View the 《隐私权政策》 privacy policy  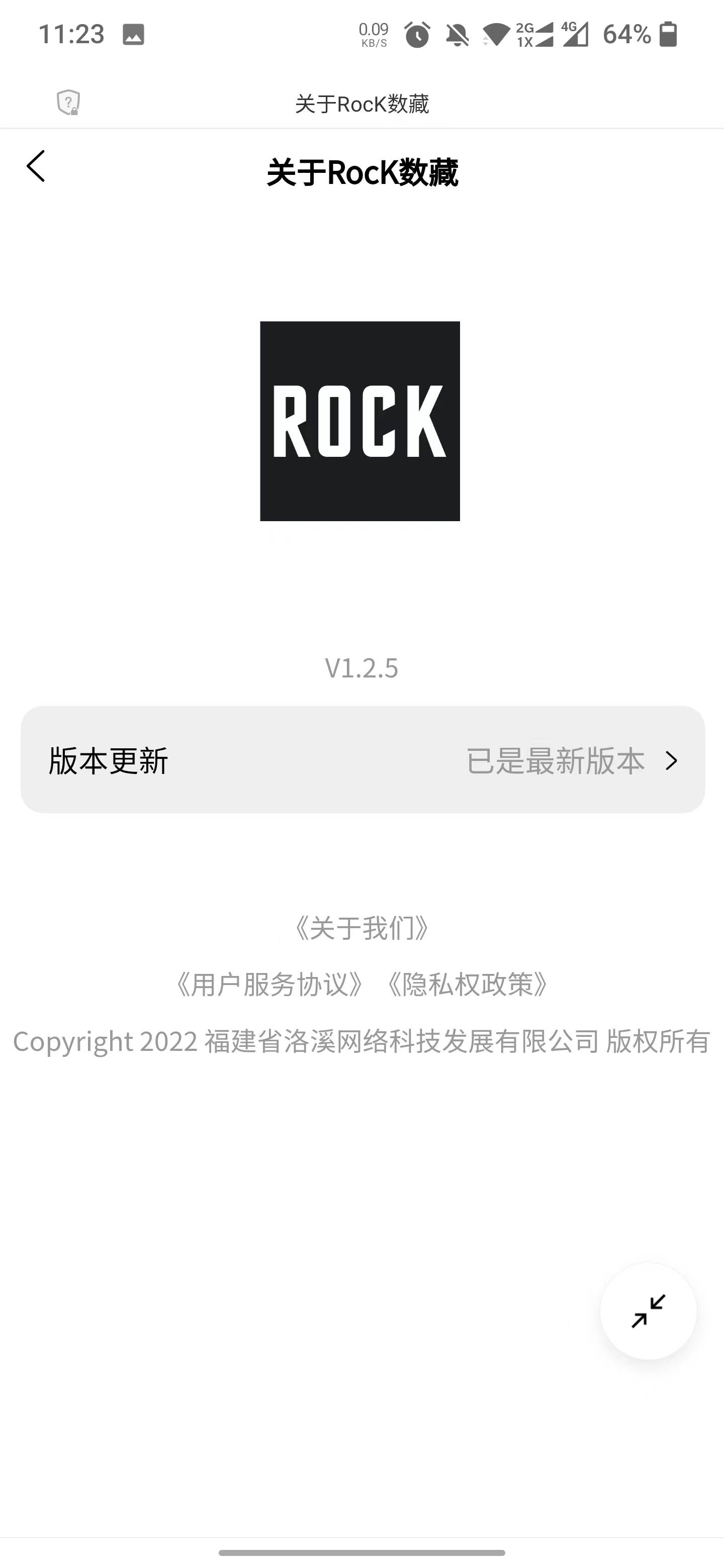pos(468,984)
